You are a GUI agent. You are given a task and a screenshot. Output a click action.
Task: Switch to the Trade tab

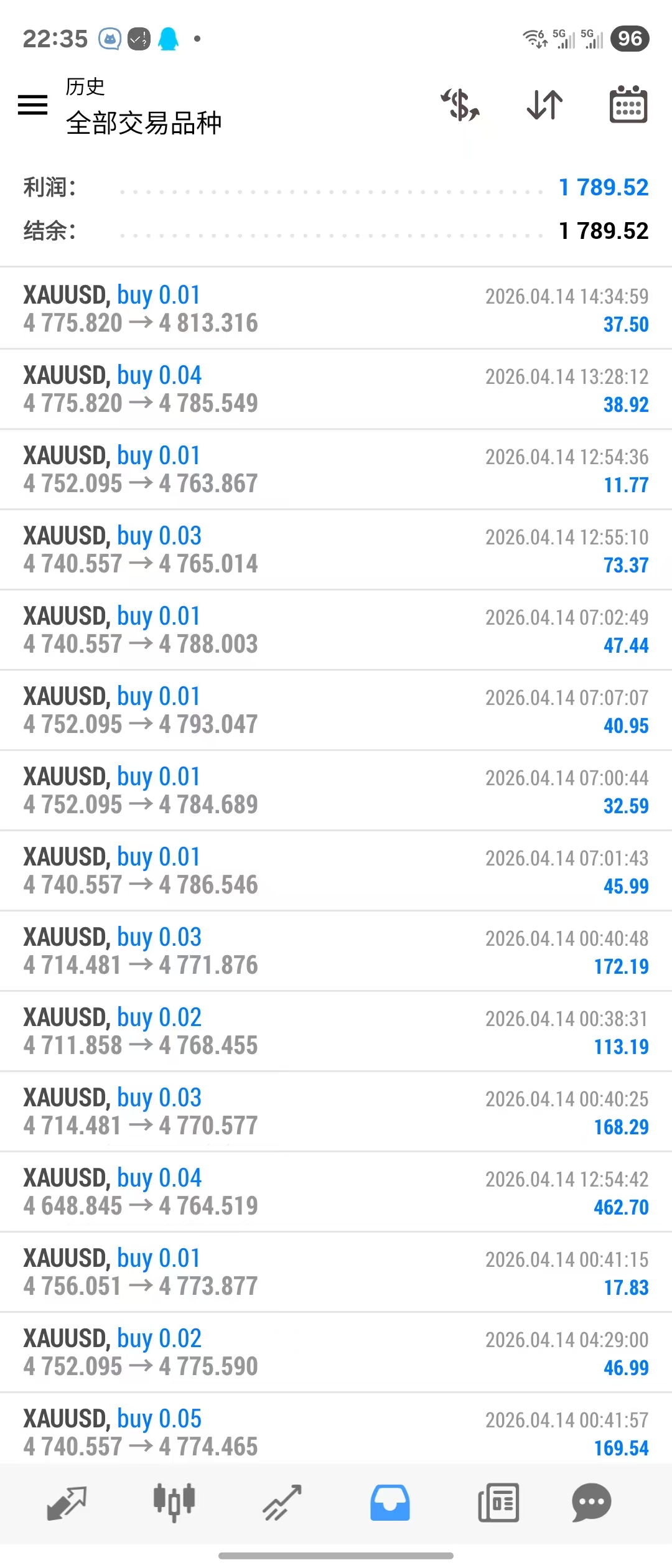coord(282,1503)
